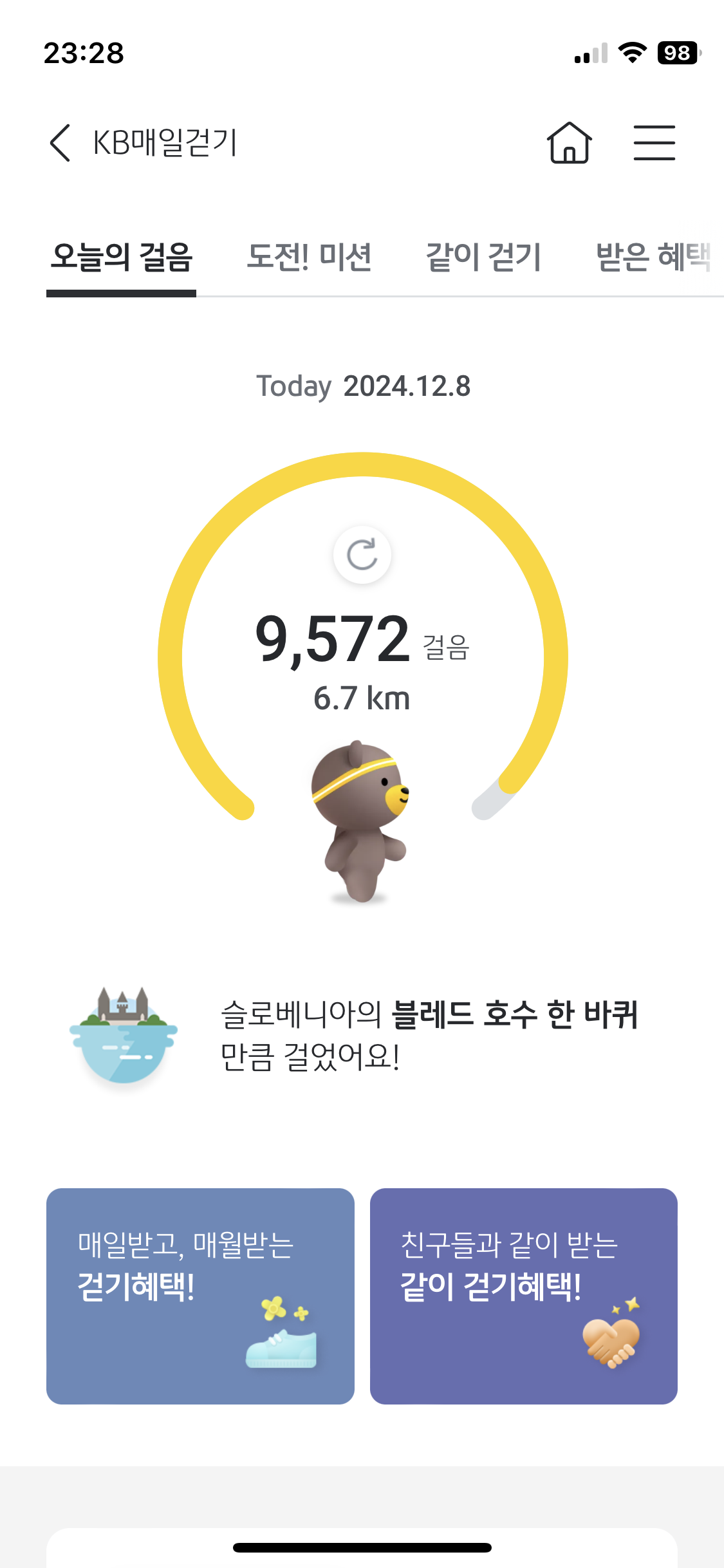This screenshot has height=1568, width=724.
Task: Select the 오늘의 걸음 tab
Action: point(122,257)
